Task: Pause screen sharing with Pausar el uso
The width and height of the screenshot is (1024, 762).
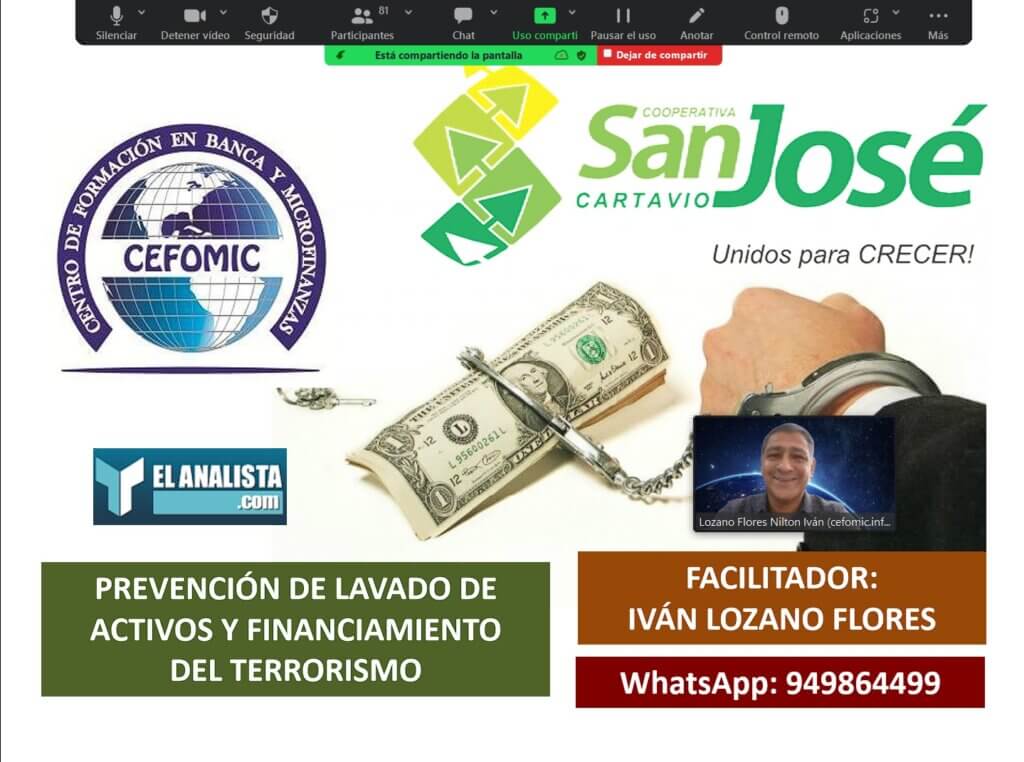Action: tap(623, 22)
